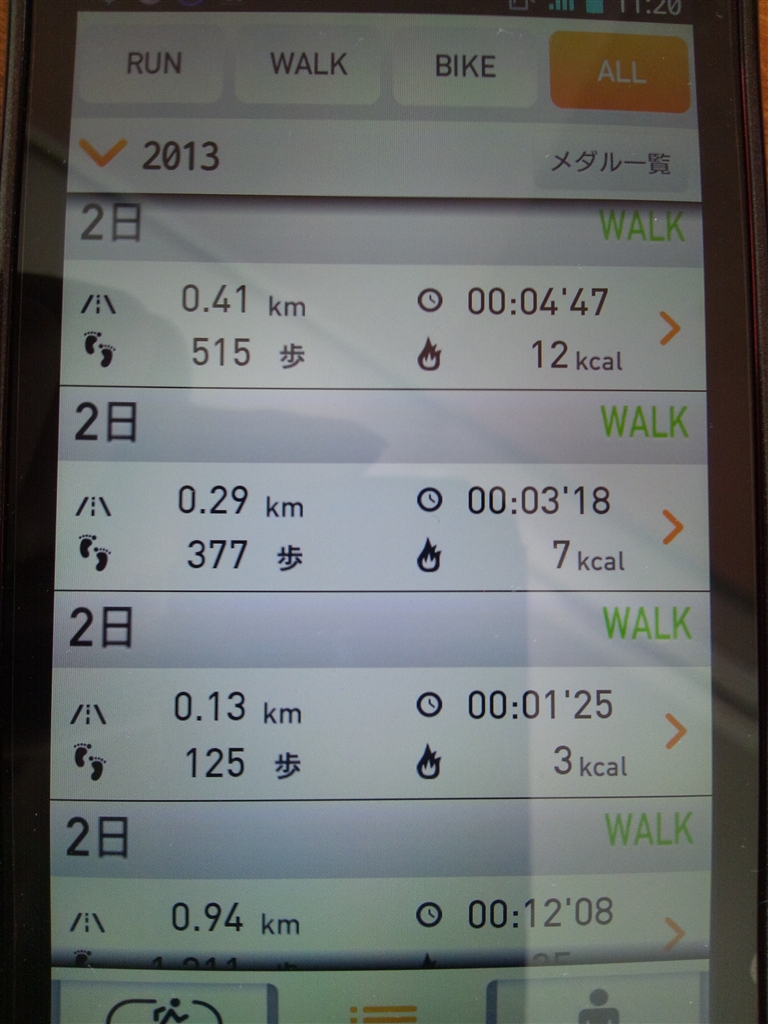Collapse the 2013 year section

(103, 154)
